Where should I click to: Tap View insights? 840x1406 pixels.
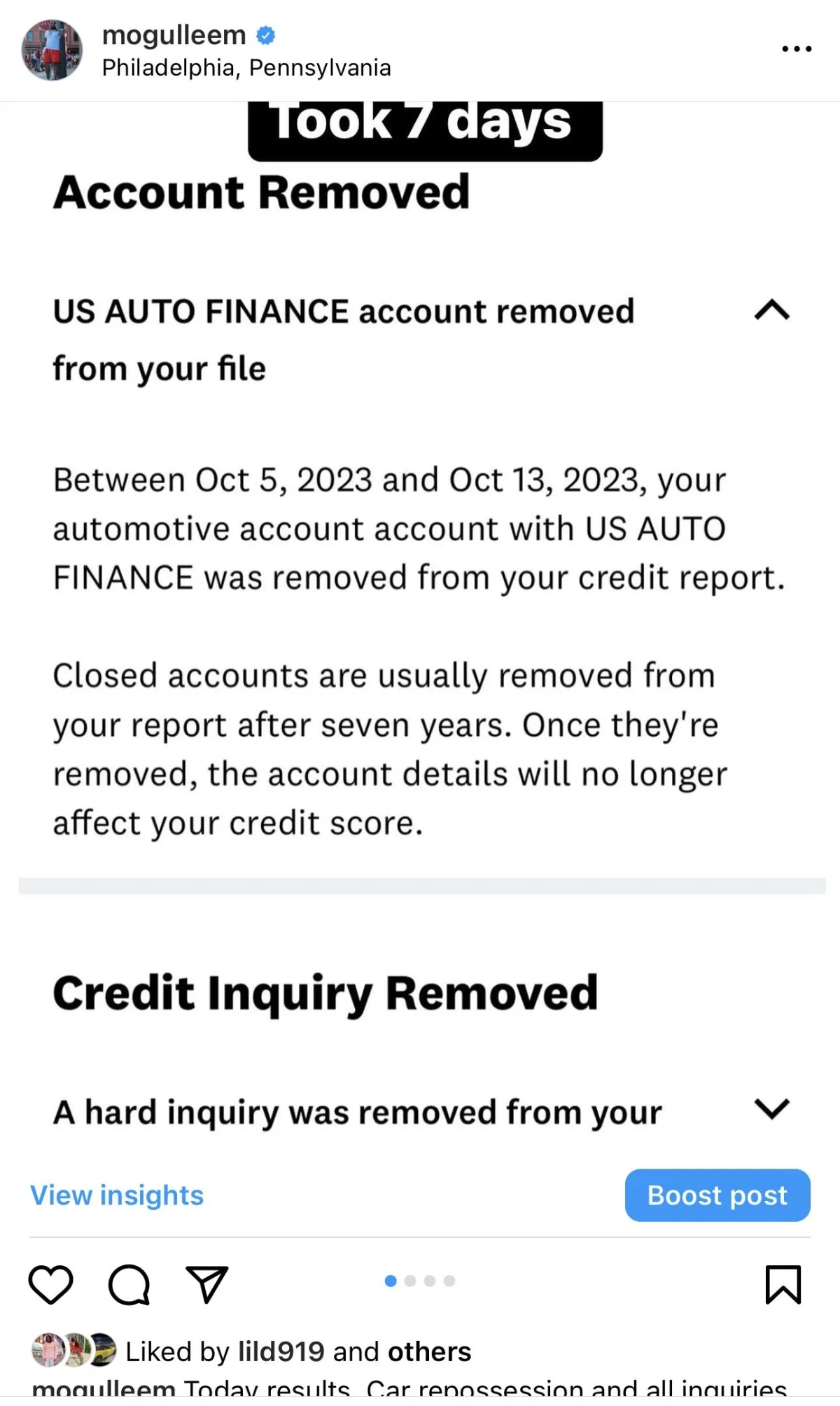[x=117, y=1195]
